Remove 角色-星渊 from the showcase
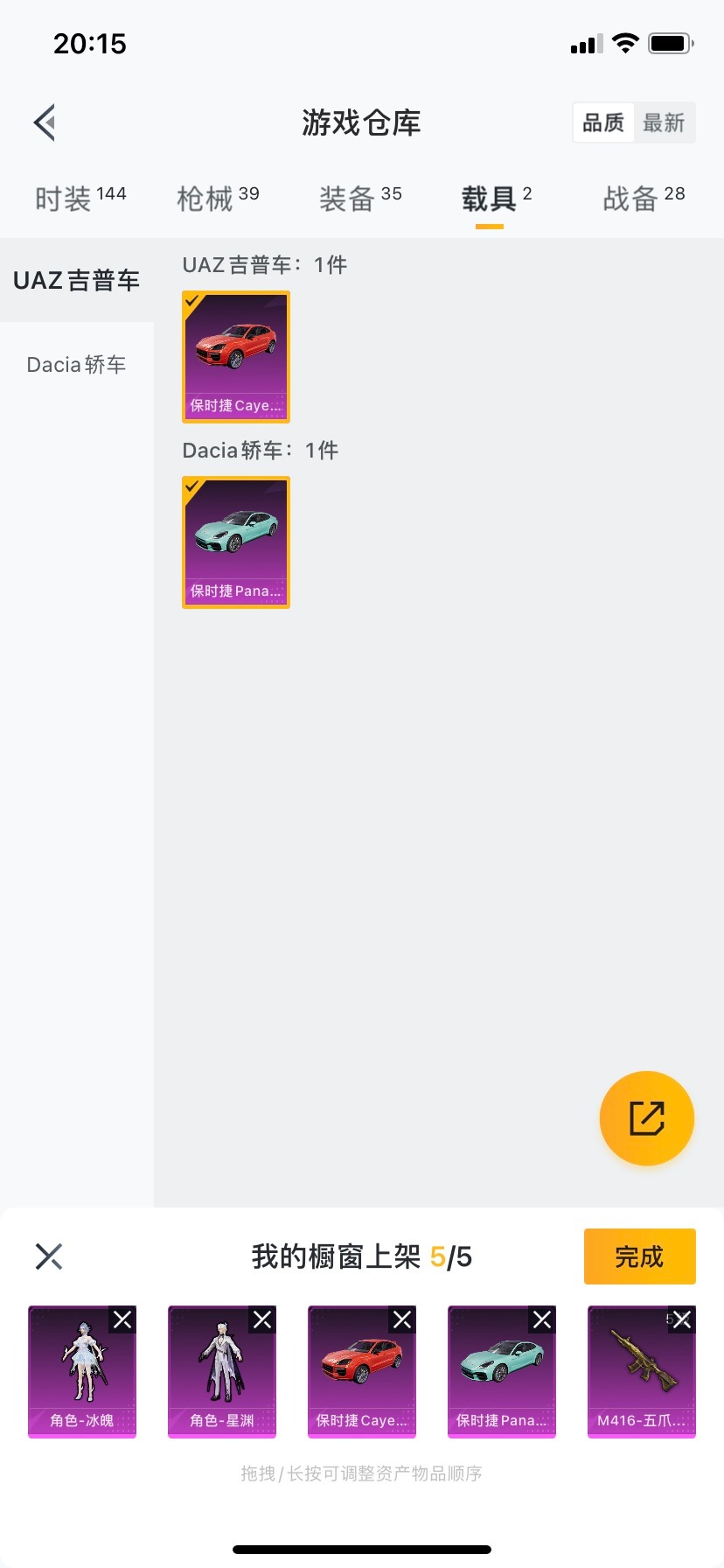The image size is (724, 1568). tap(262, 1319)
